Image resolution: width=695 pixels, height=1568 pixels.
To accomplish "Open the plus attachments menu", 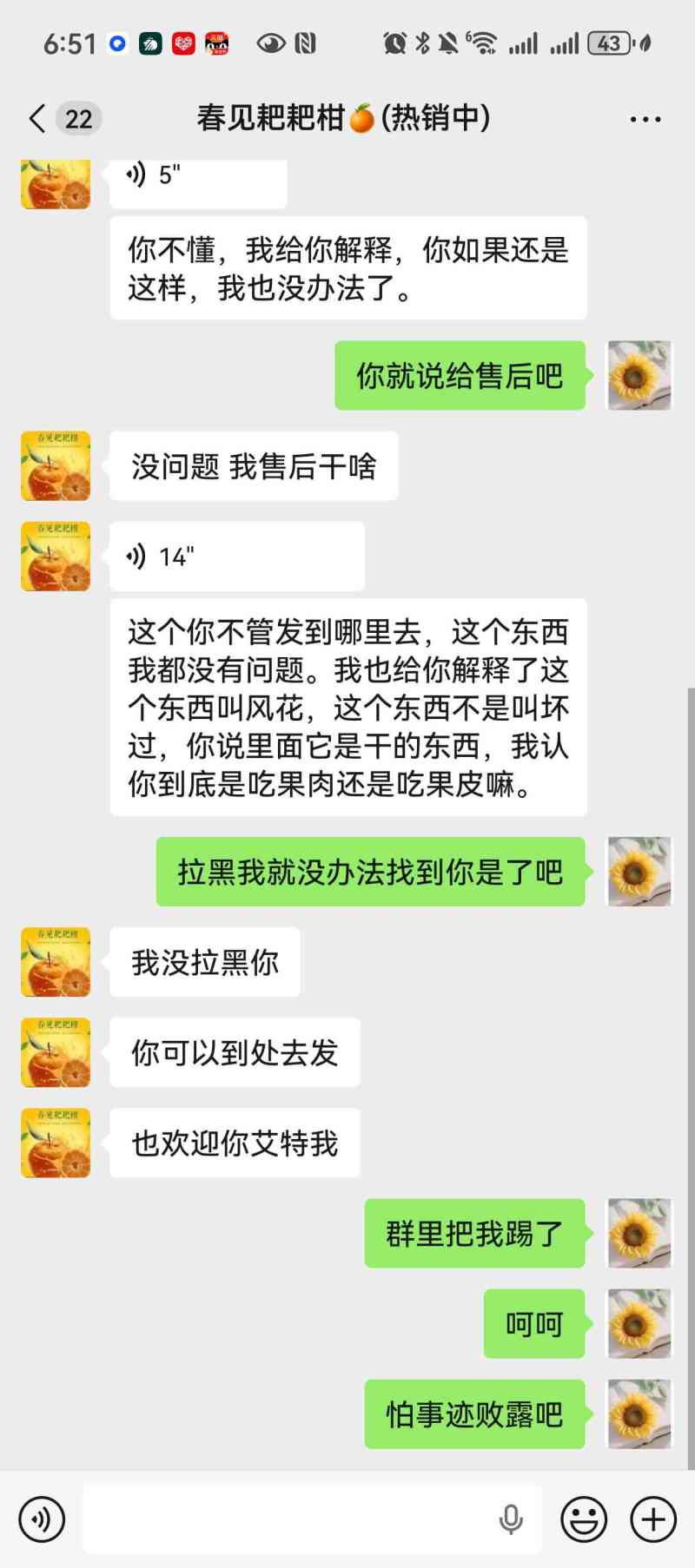I will coord(653,1519).
